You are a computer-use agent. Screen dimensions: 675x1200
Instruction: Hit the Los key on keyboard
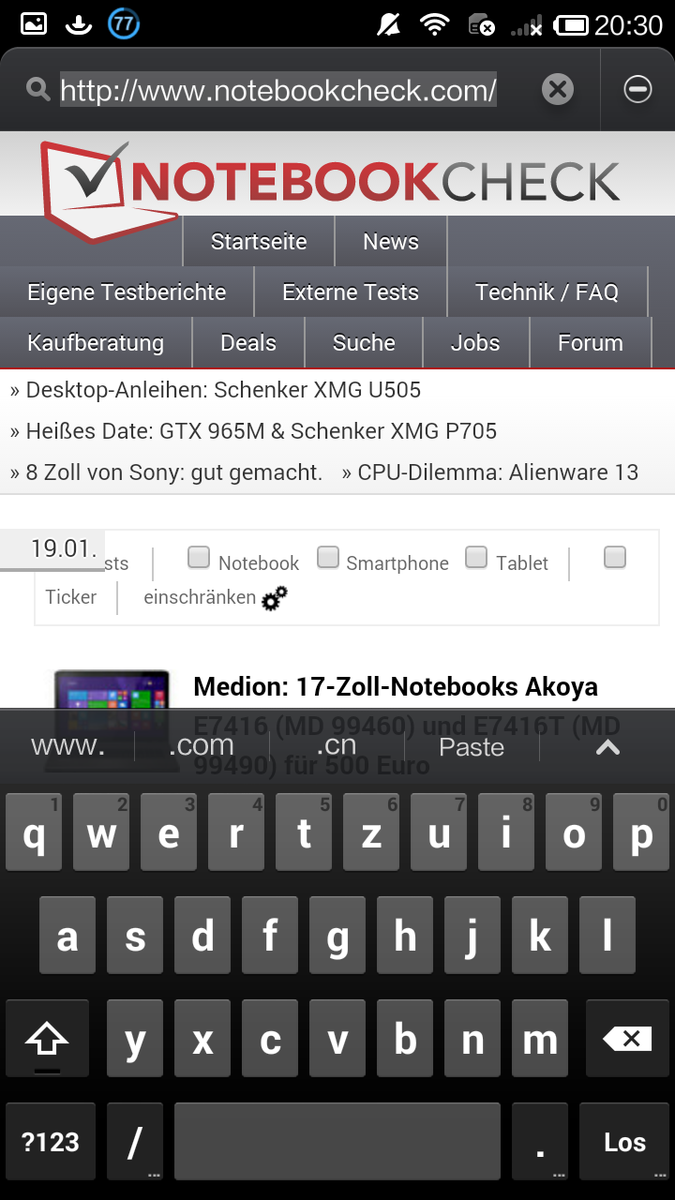[624, 1142]
